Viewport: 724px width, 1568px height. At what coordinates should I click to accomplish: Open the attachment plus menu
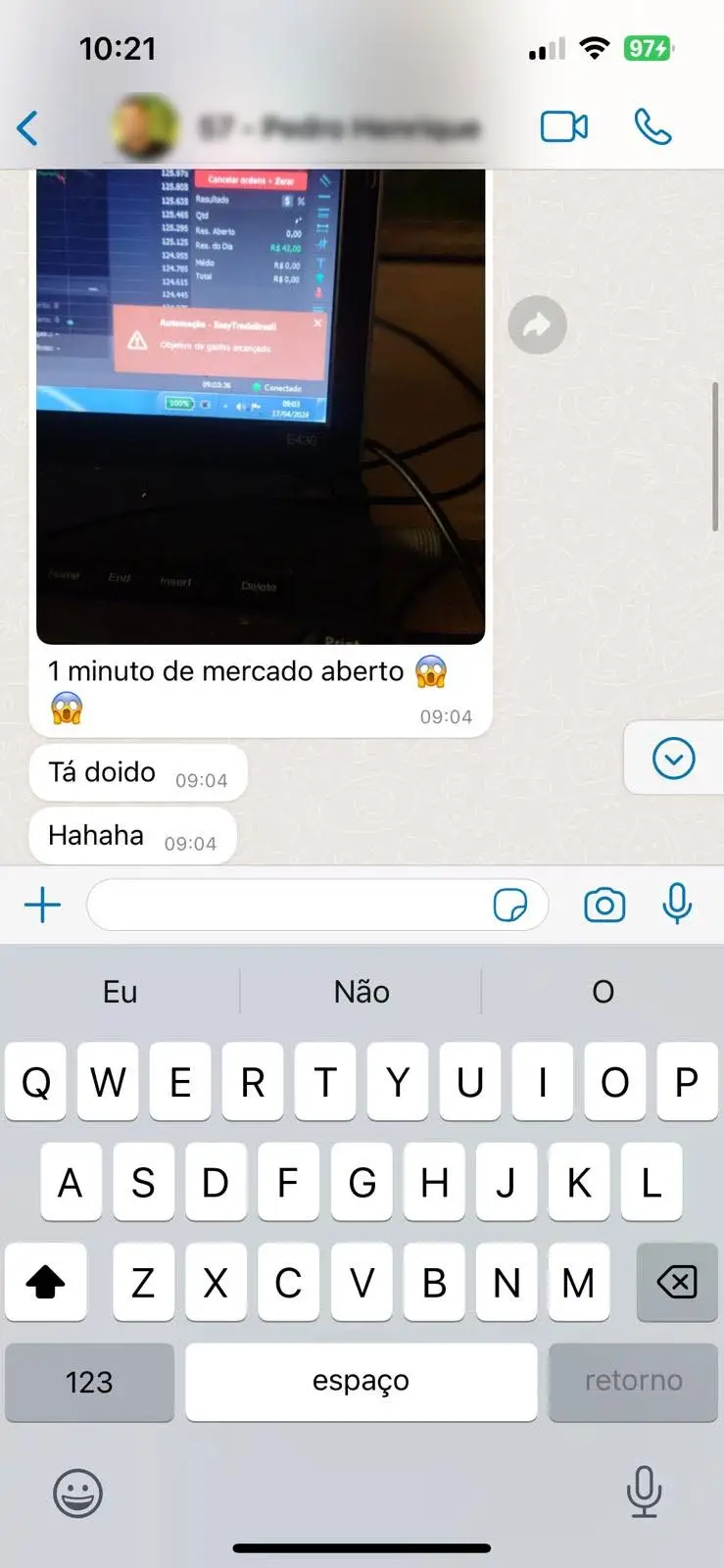[42, 905]
